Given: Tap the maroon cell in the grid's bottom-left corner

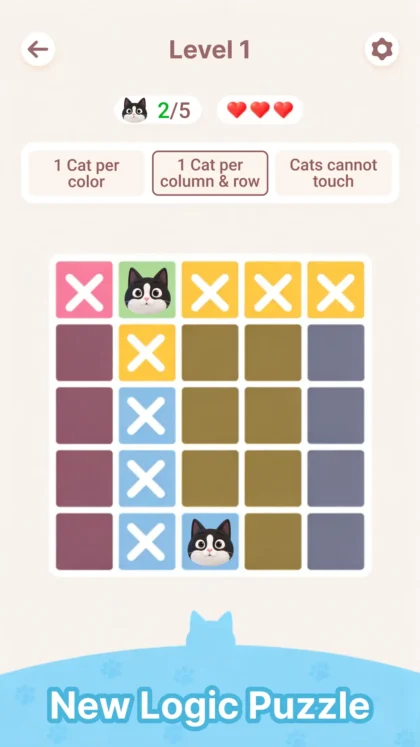Looking at the screenshot, I should click(x=84, y=541).
